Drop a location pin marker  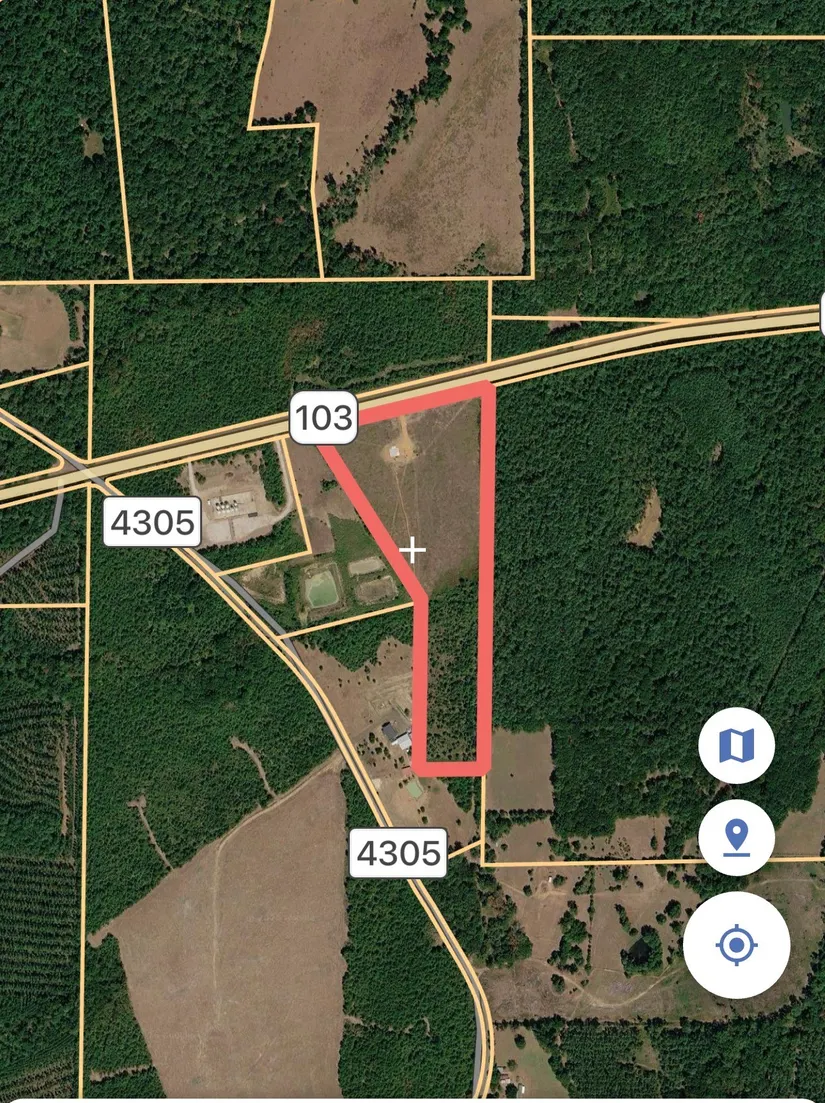click(x=737, y=837)
